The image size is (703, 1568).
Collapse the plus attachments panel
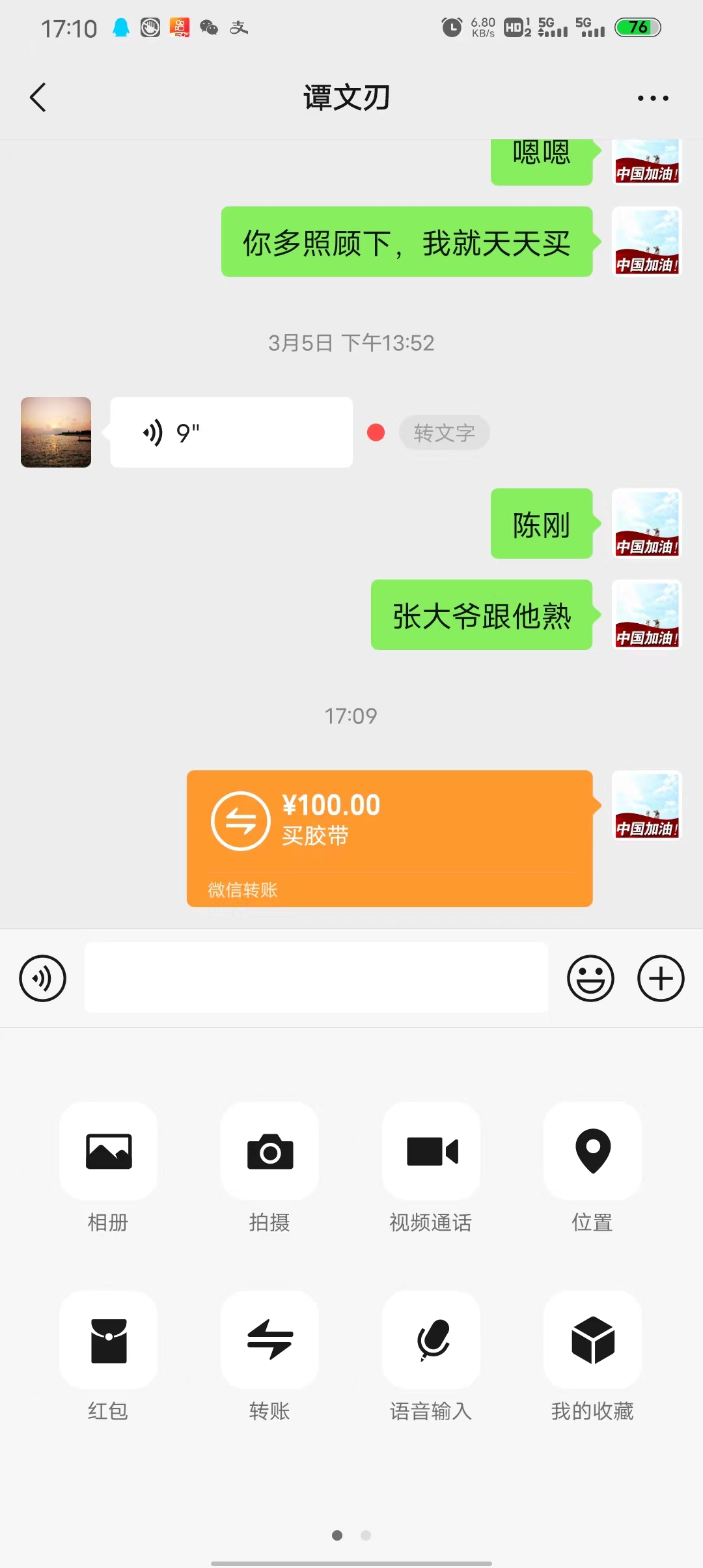tap(661, 978)
